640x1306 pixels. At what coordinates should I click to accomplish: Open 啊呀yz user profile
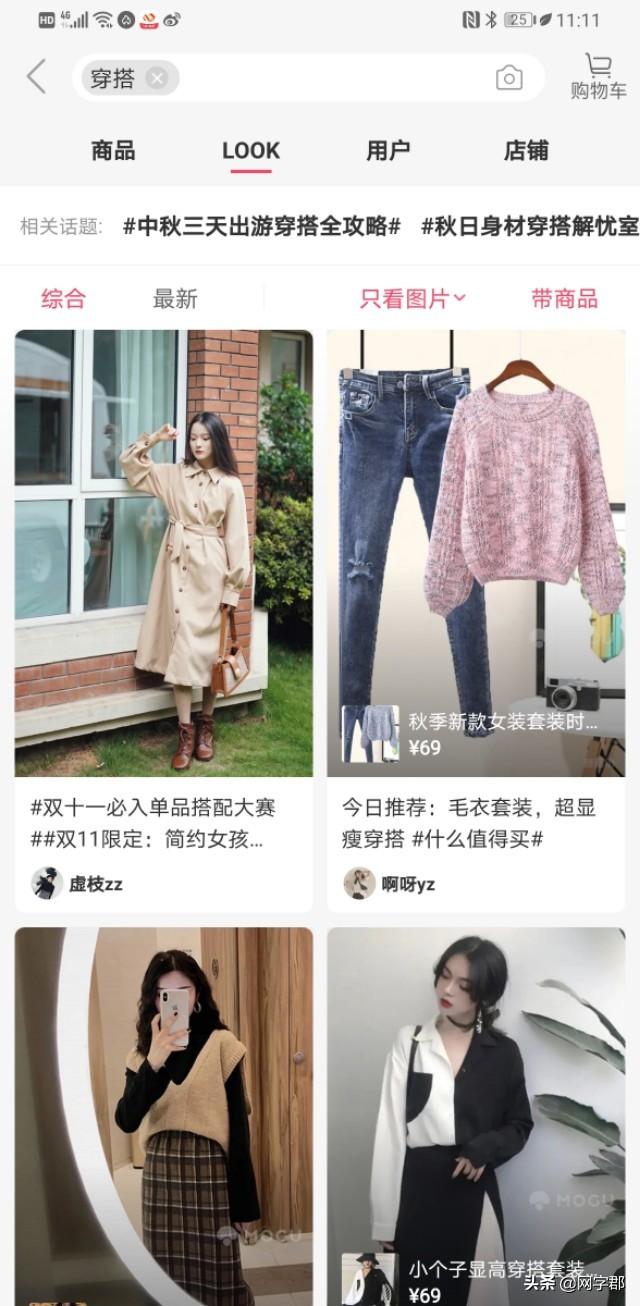pos(408,884)
